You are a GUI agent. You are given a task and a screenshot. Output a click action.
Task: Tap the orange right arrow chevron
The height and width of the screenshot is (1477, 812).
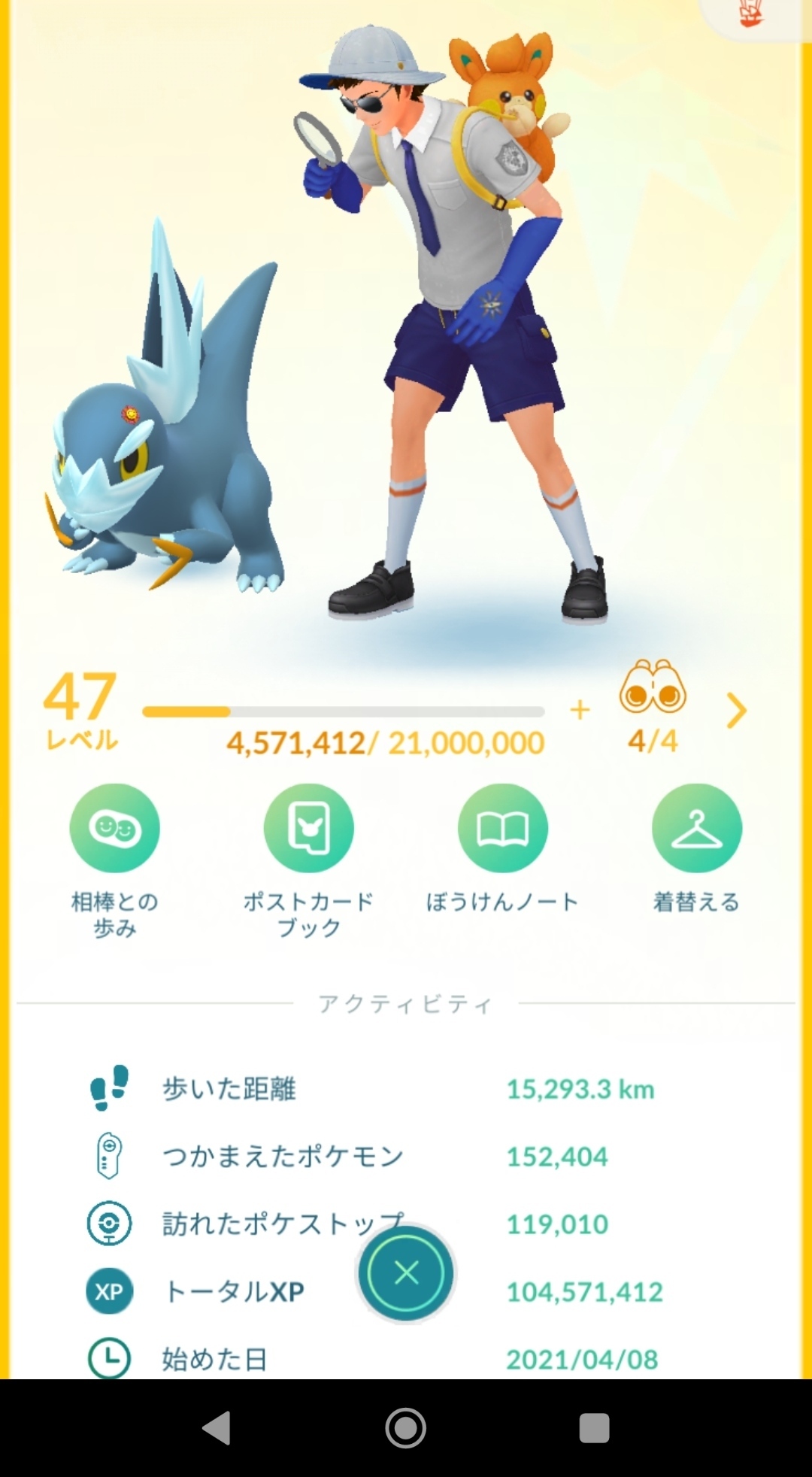pos(736,711)
